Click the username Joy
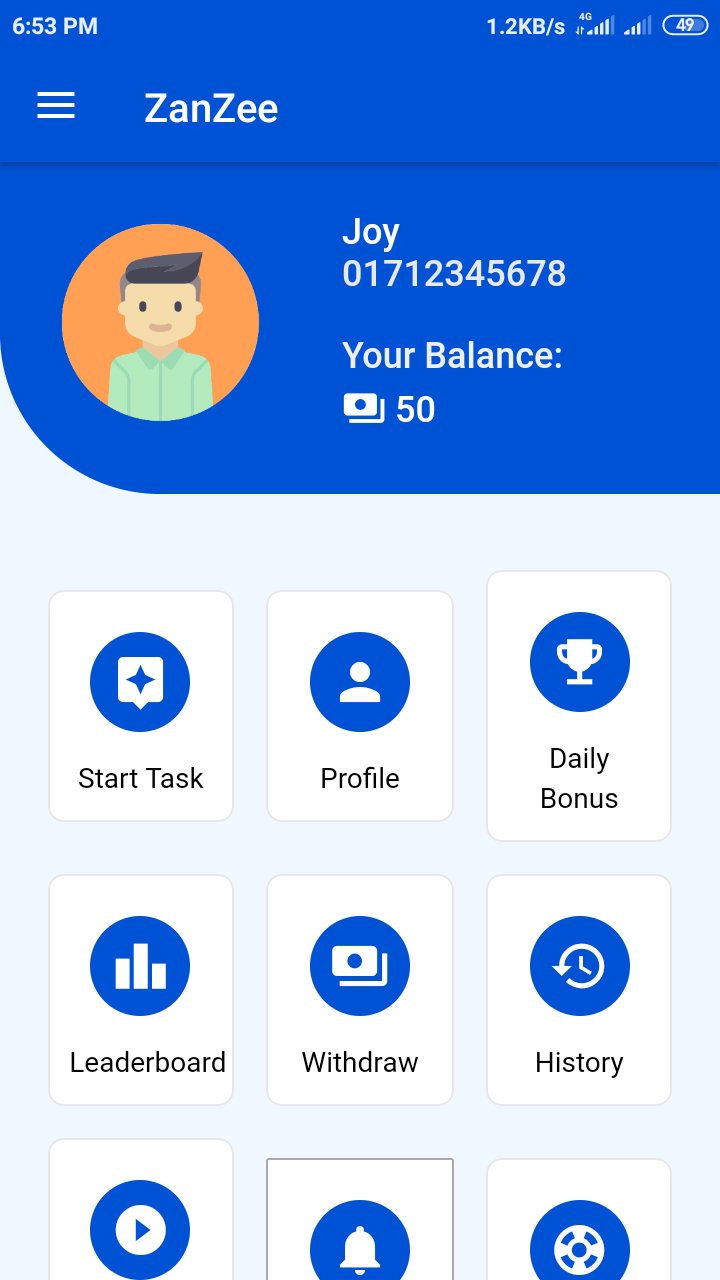This screenshot has height=1280, width=720. (x=372, y=232)
